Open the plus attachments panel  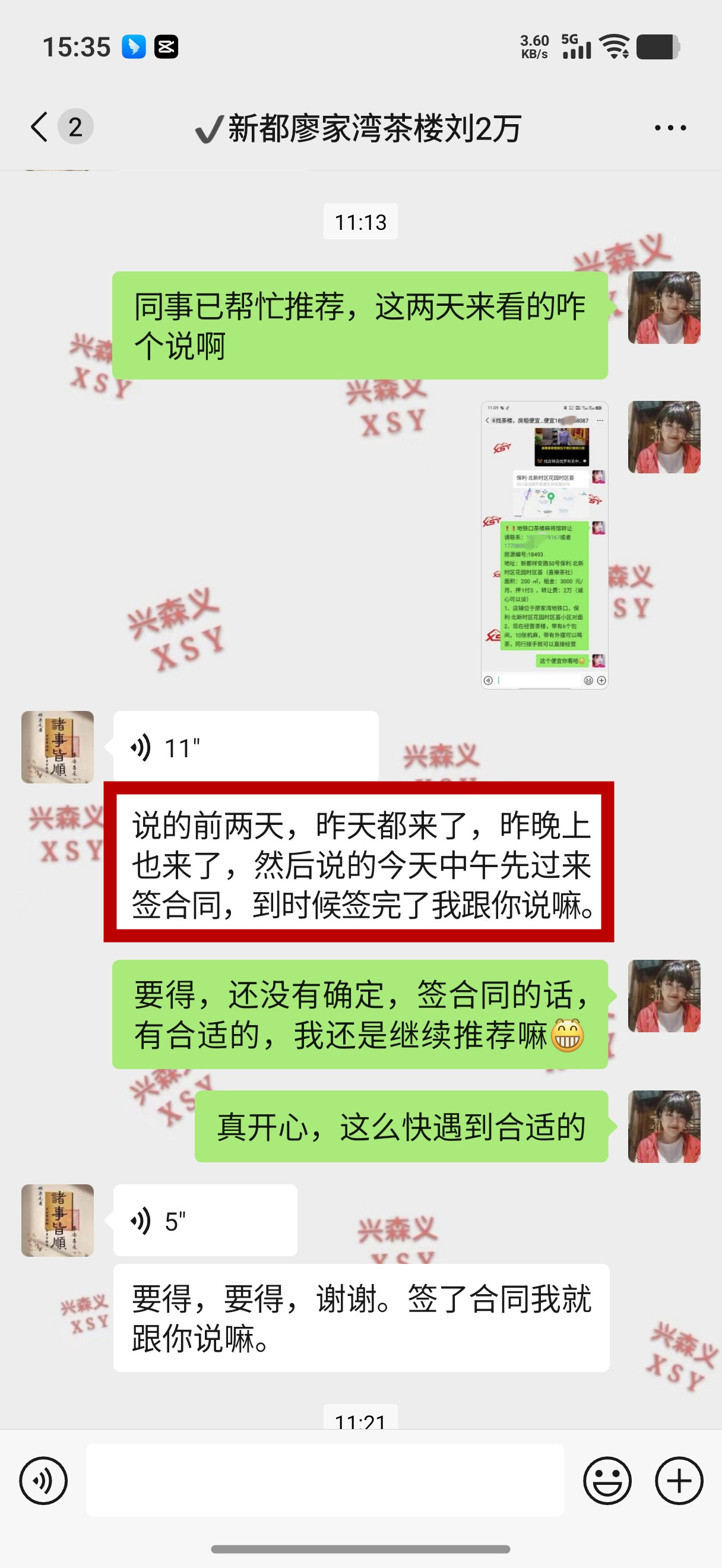(x=678, y=1480)
